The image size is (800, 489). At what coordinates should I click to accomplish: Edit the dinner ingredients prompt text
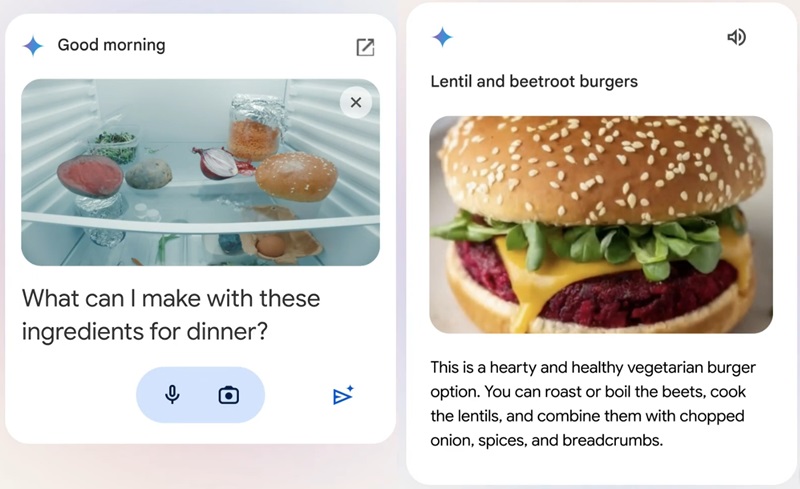pyautogui.click(x=170, y=313)
